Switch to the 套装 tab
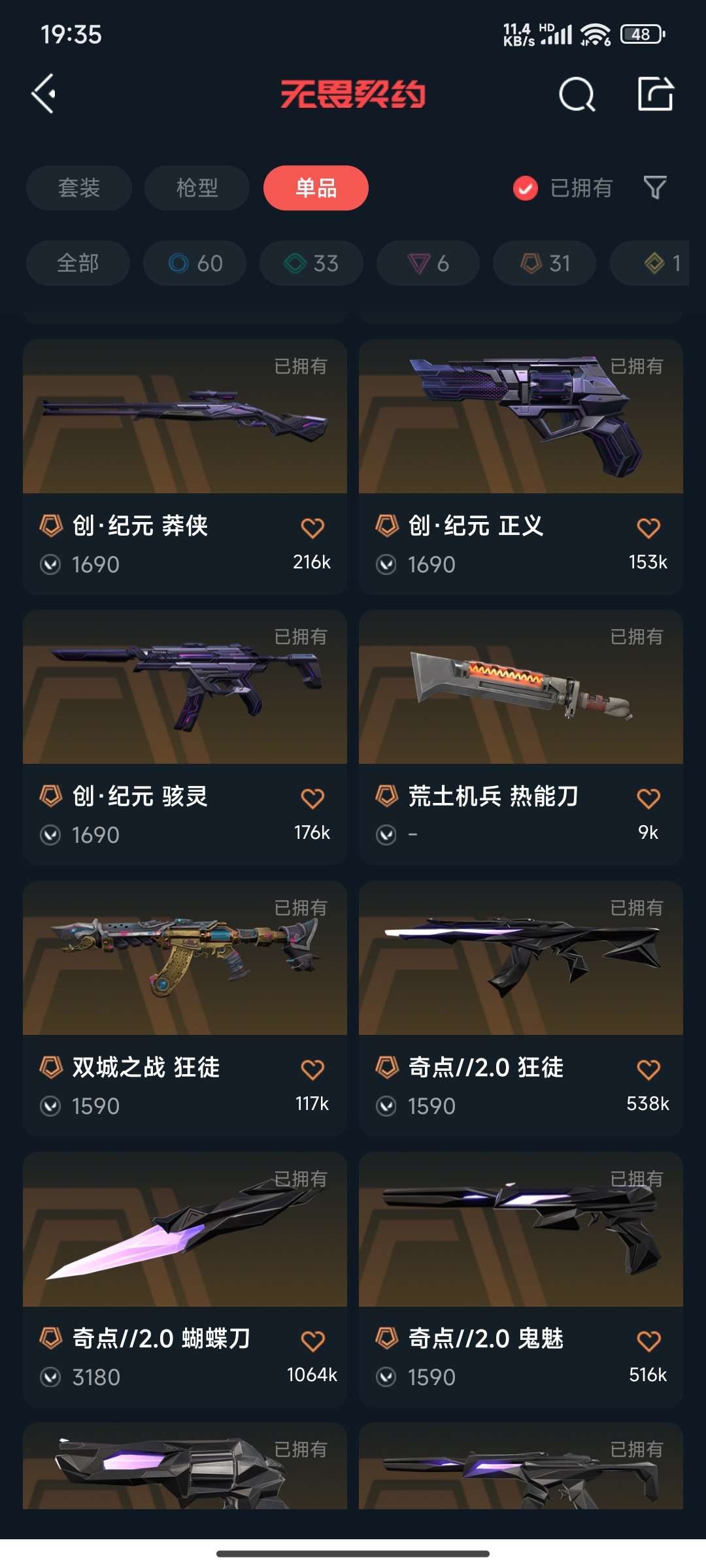The image size is (706, 1568). pos(79,188)
